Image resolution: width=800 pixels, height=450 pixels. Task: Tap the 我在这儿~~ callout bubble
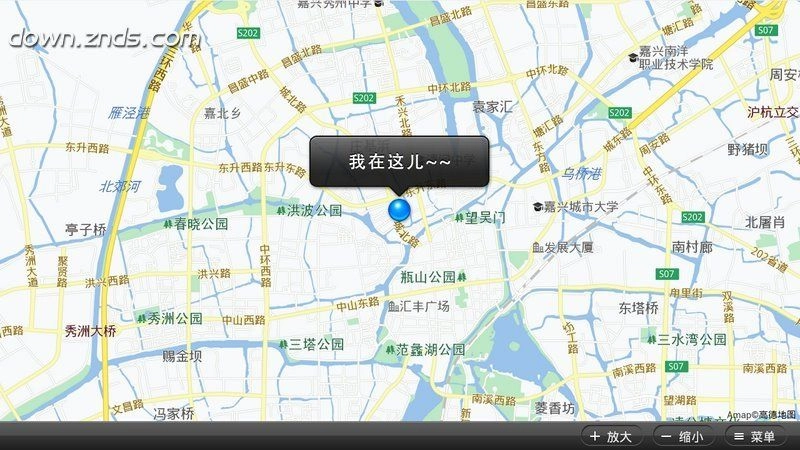click(x=400, y=161)
